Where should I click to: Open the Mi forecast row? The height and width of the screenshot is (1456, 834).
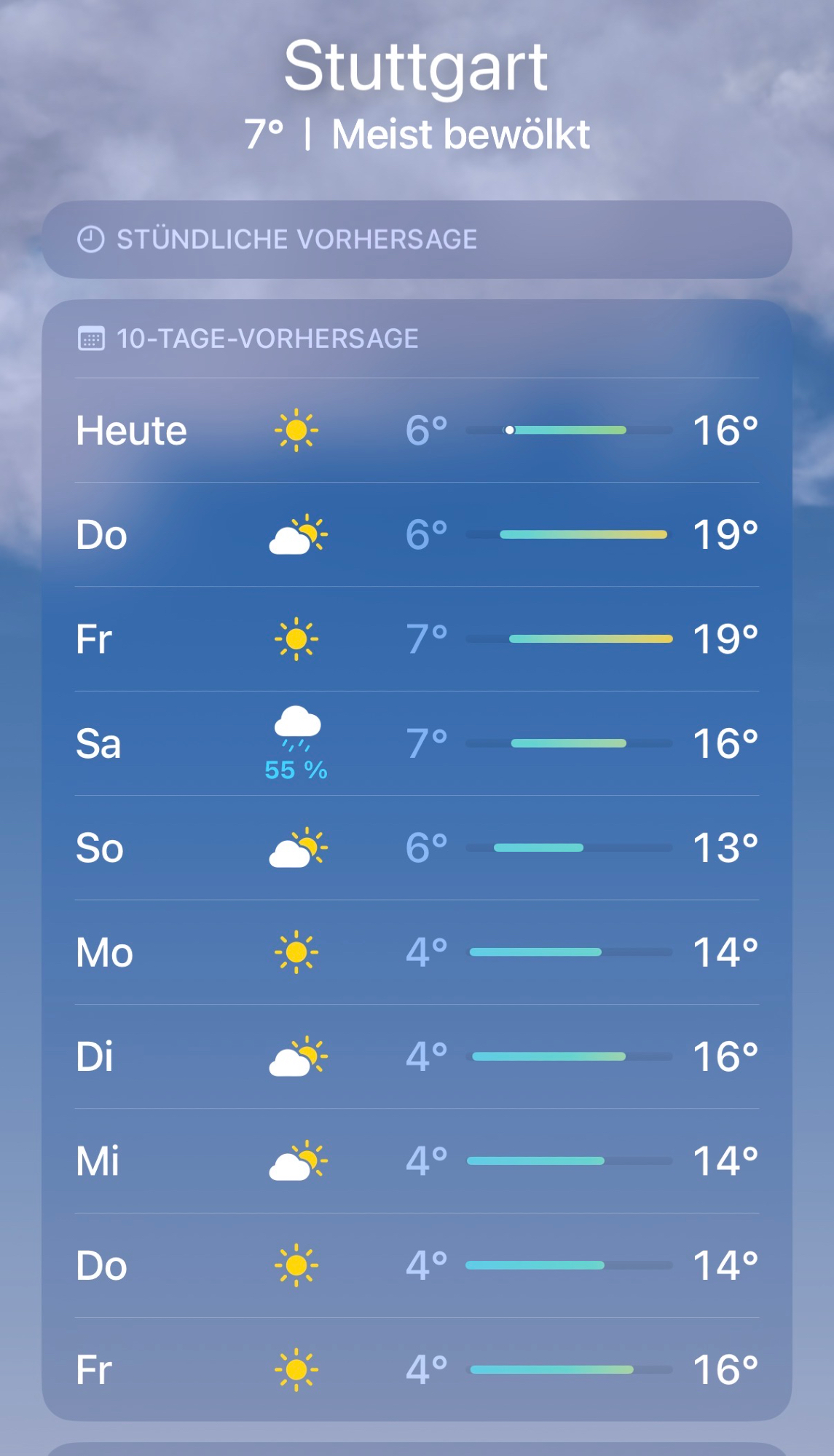(417, 1161)
